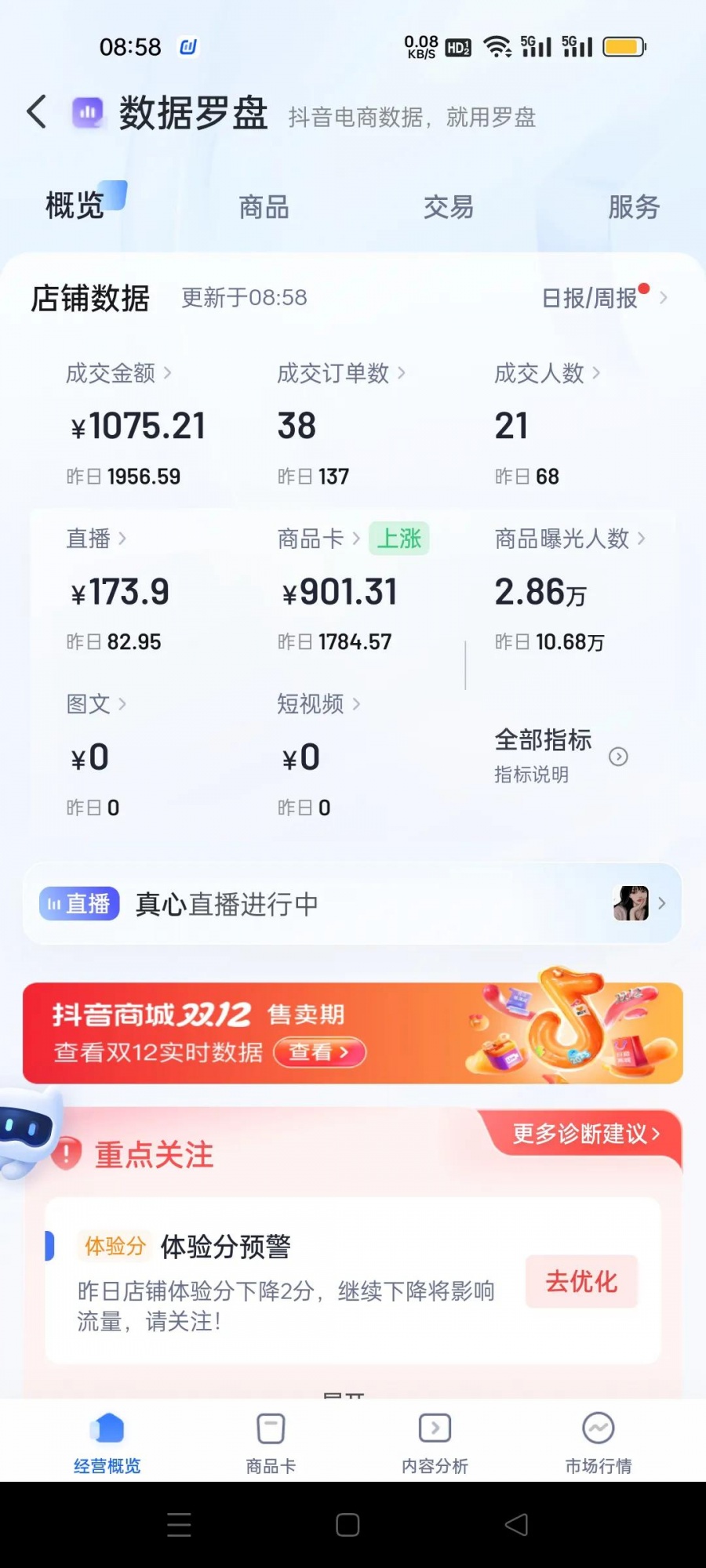Tap 去优化 for 体验分预警
706x1568 pixels.
click(581, 1282)
